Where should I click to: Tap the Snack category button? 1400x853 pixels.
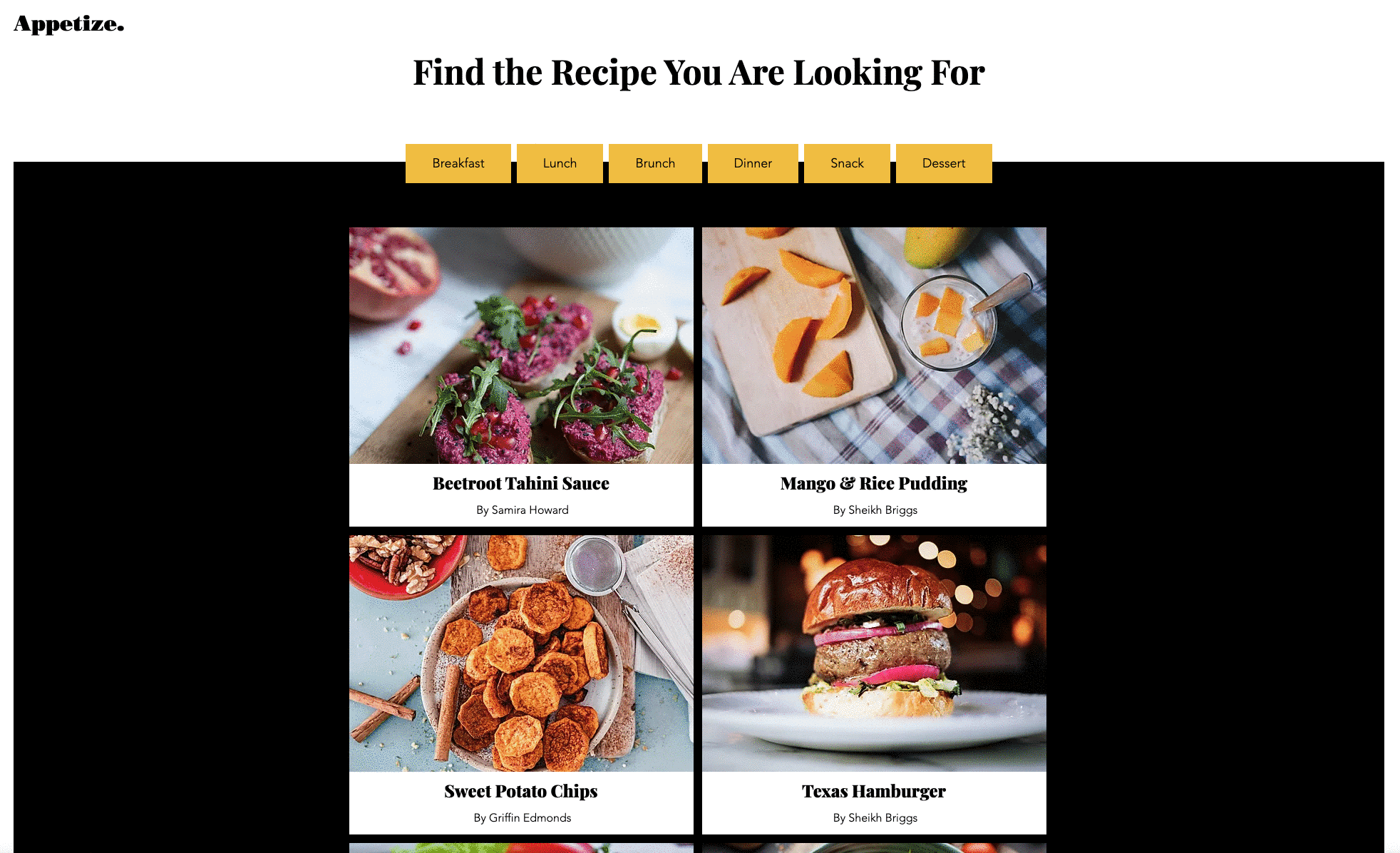tap(847, 163)
